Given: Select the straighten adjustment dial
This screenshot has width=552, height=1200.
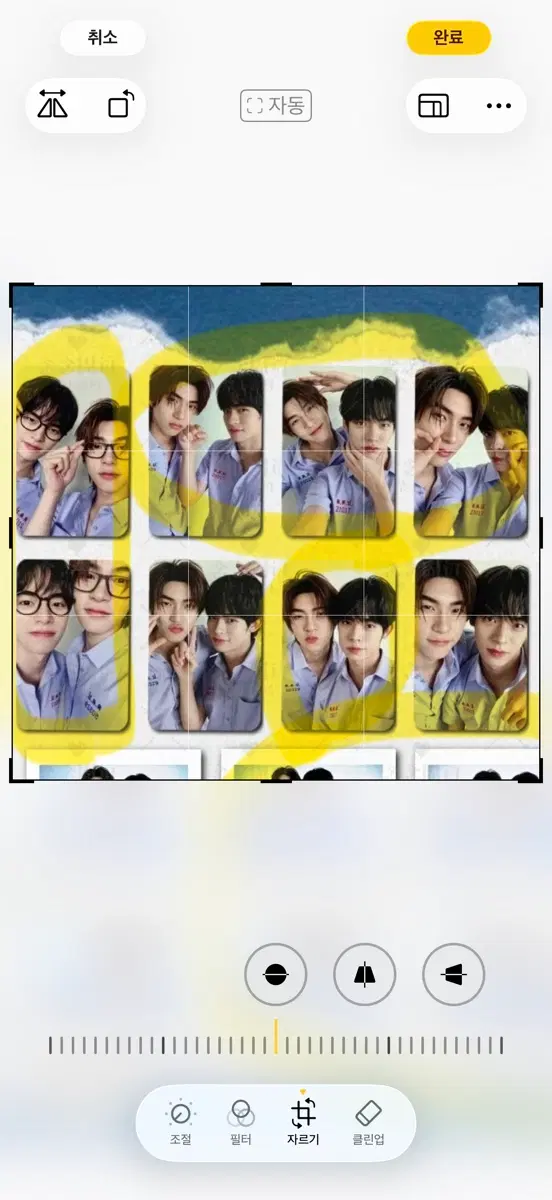Looking at the screenshot, I should click(x=276, y=974).
